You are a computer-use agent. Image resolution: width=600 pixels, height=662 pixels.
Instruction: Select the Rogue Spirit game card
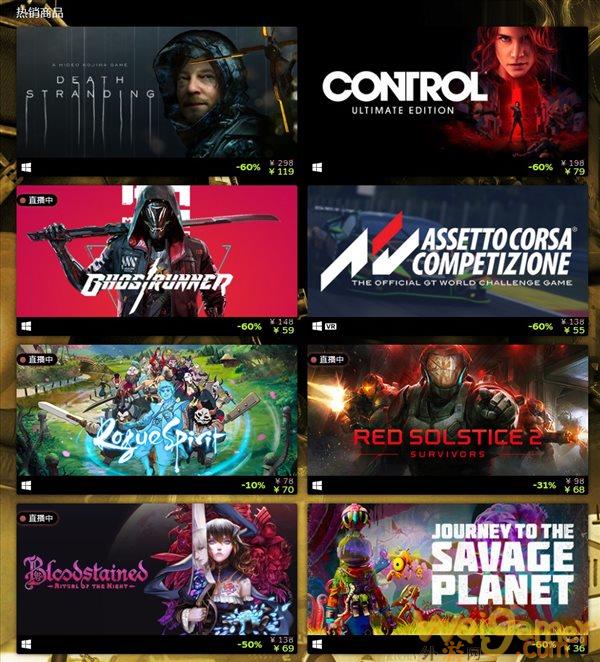[x=157, y=410]
